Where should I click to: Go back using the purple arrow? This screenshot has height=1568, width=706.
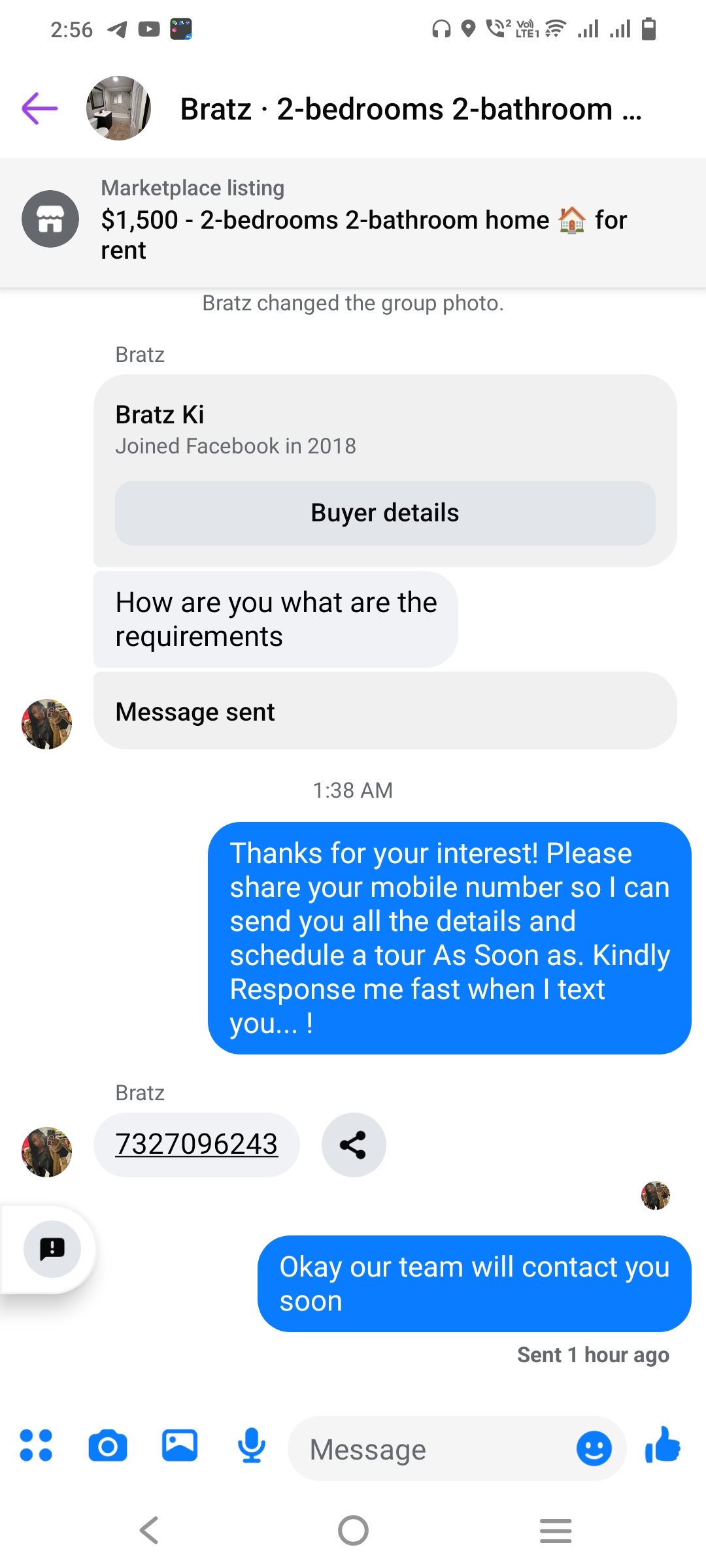tap(40, 108)
